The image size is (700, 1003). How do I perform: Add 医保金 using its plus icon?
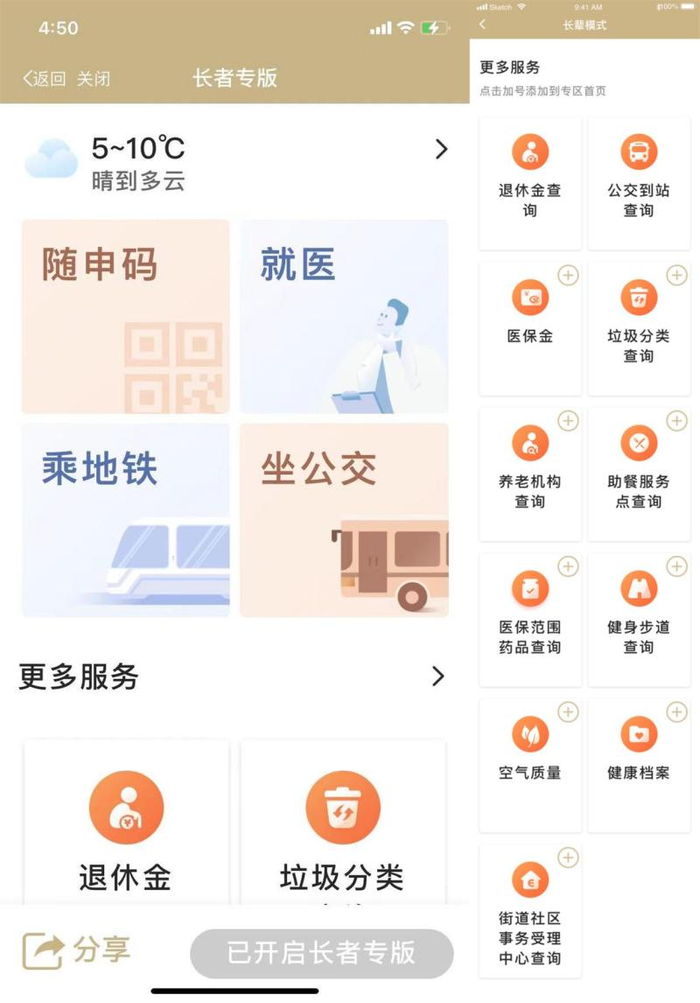click(568, 276)
